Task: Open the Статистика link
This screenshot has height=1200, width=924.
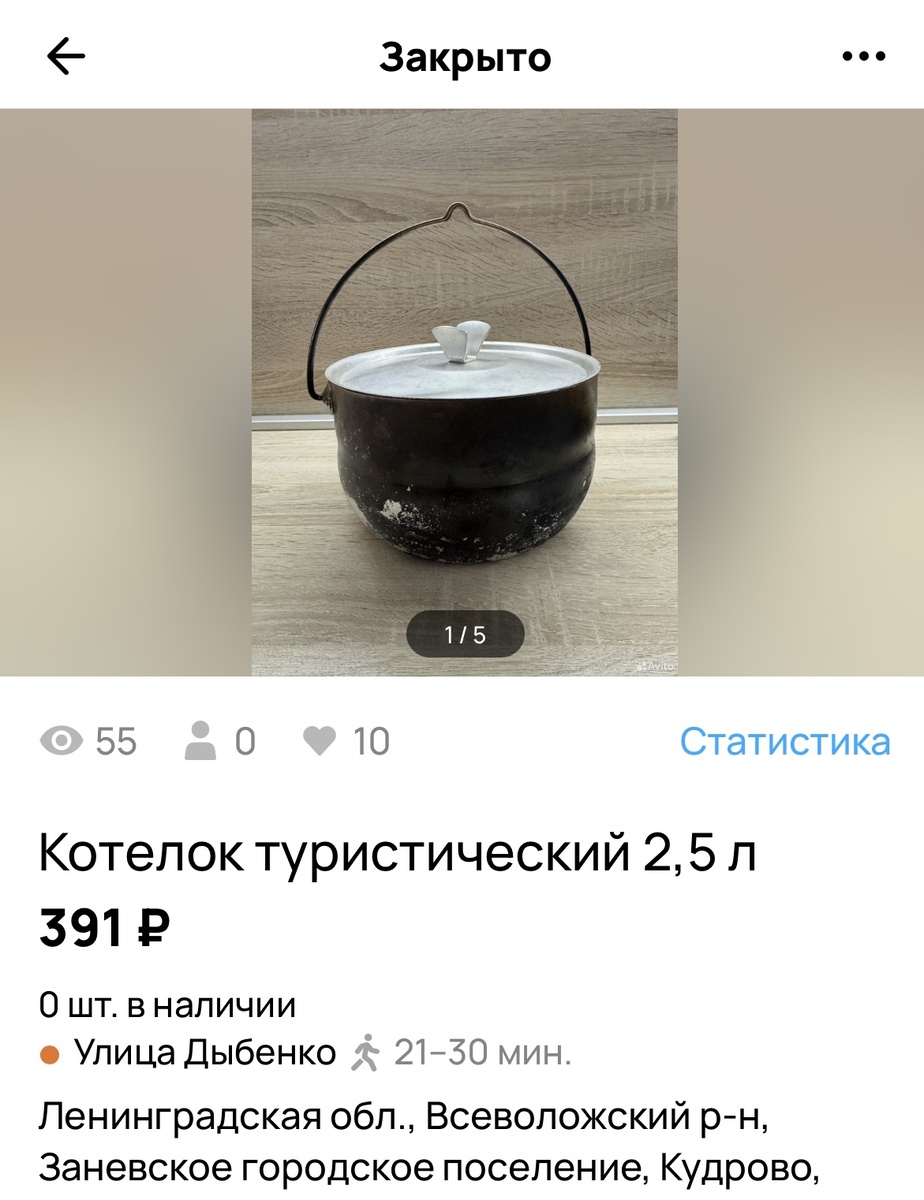Action: click(785, 742)
